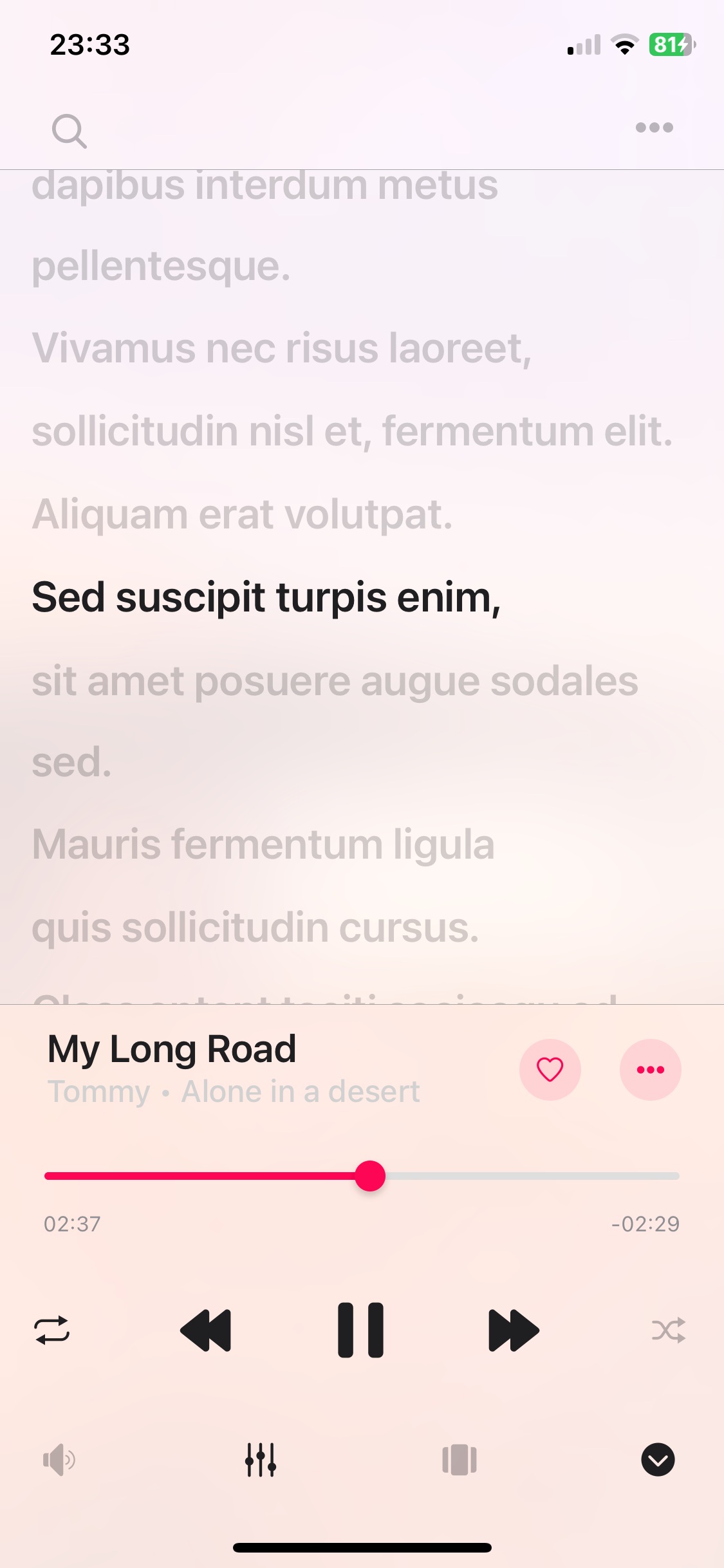The width and height of the screenshot is (724, 1568).
Task: Open the volume control
Action: (x=59, y=1460)
